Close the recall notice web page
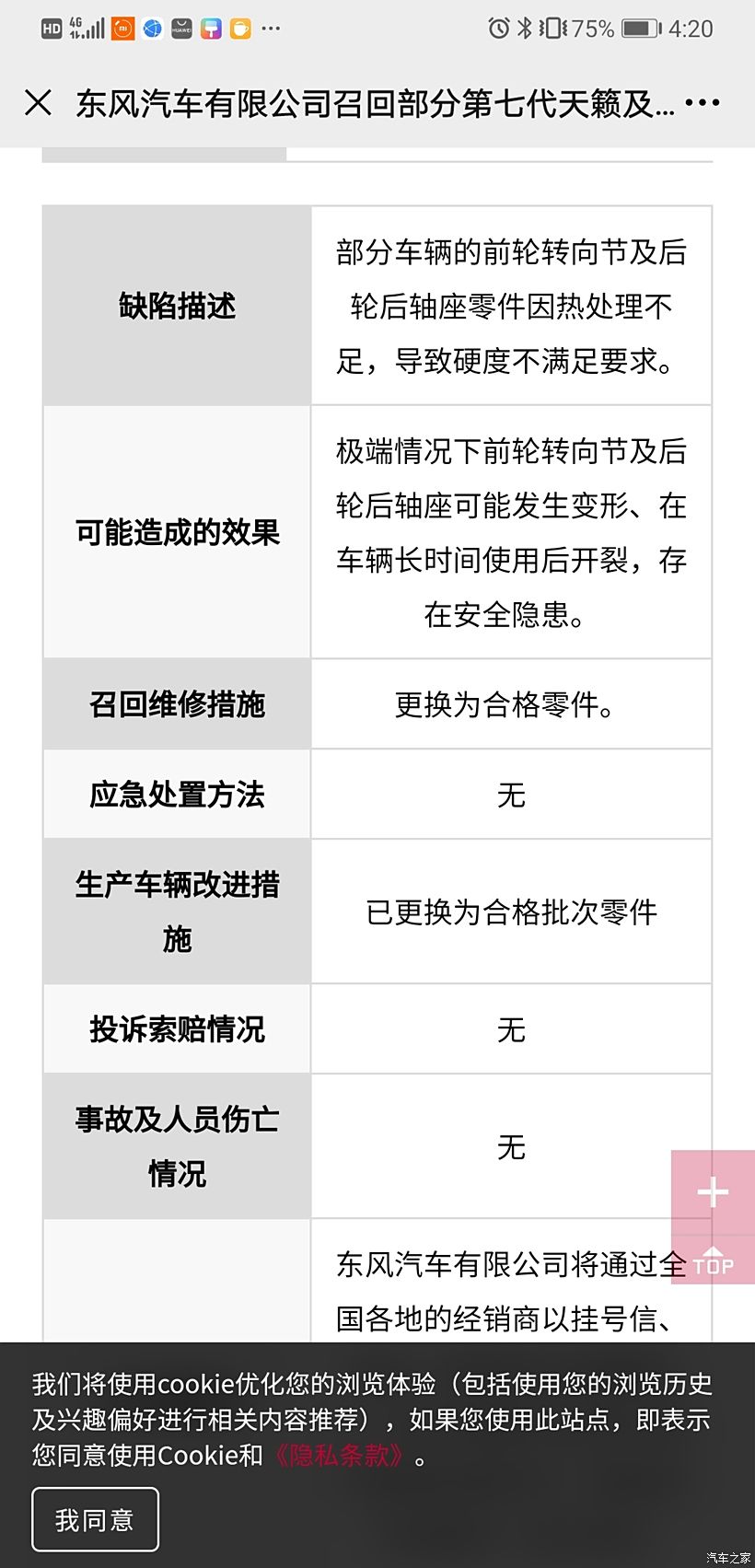This screenshot has height=1568, width=755. pos(38,102)
